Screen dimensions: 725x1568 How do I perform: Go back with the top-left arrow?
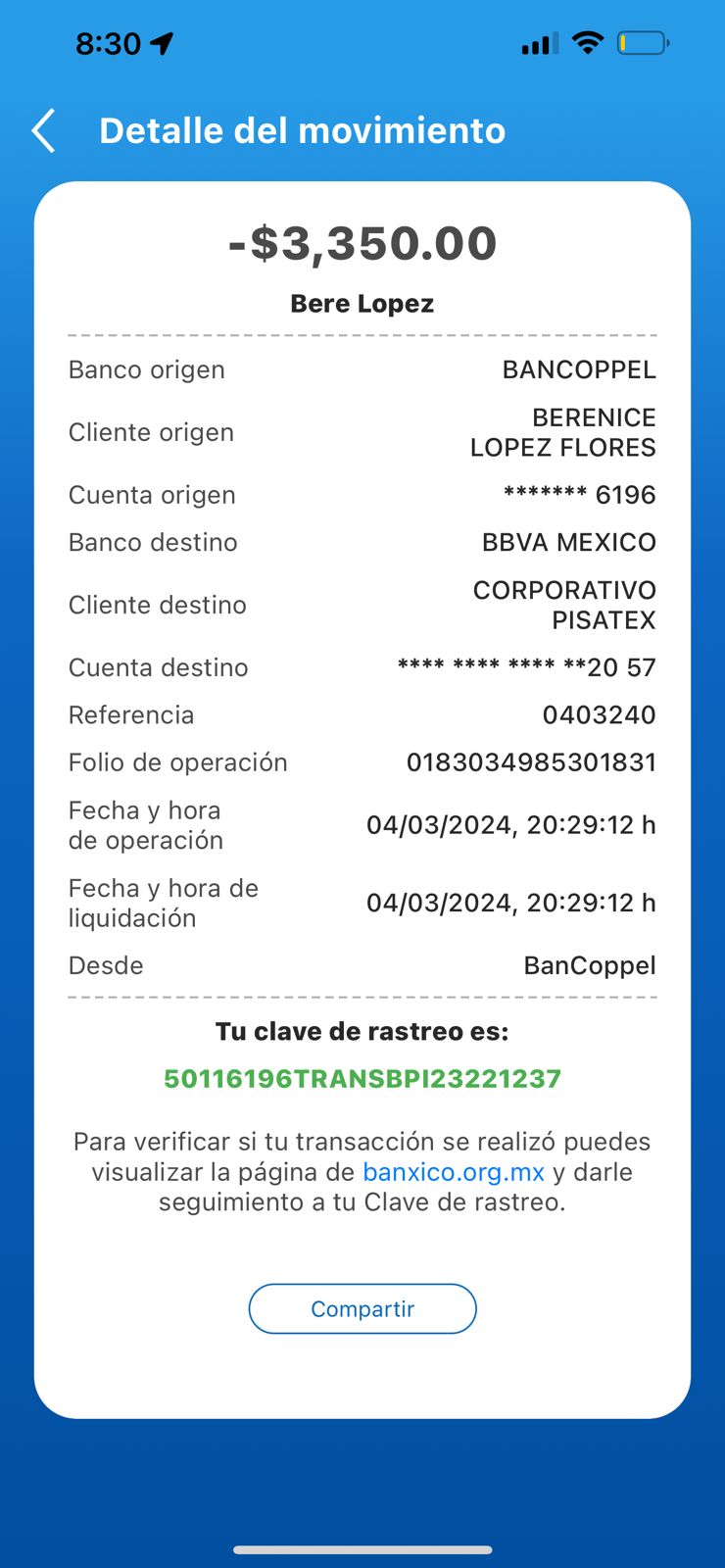click(43, 131)
